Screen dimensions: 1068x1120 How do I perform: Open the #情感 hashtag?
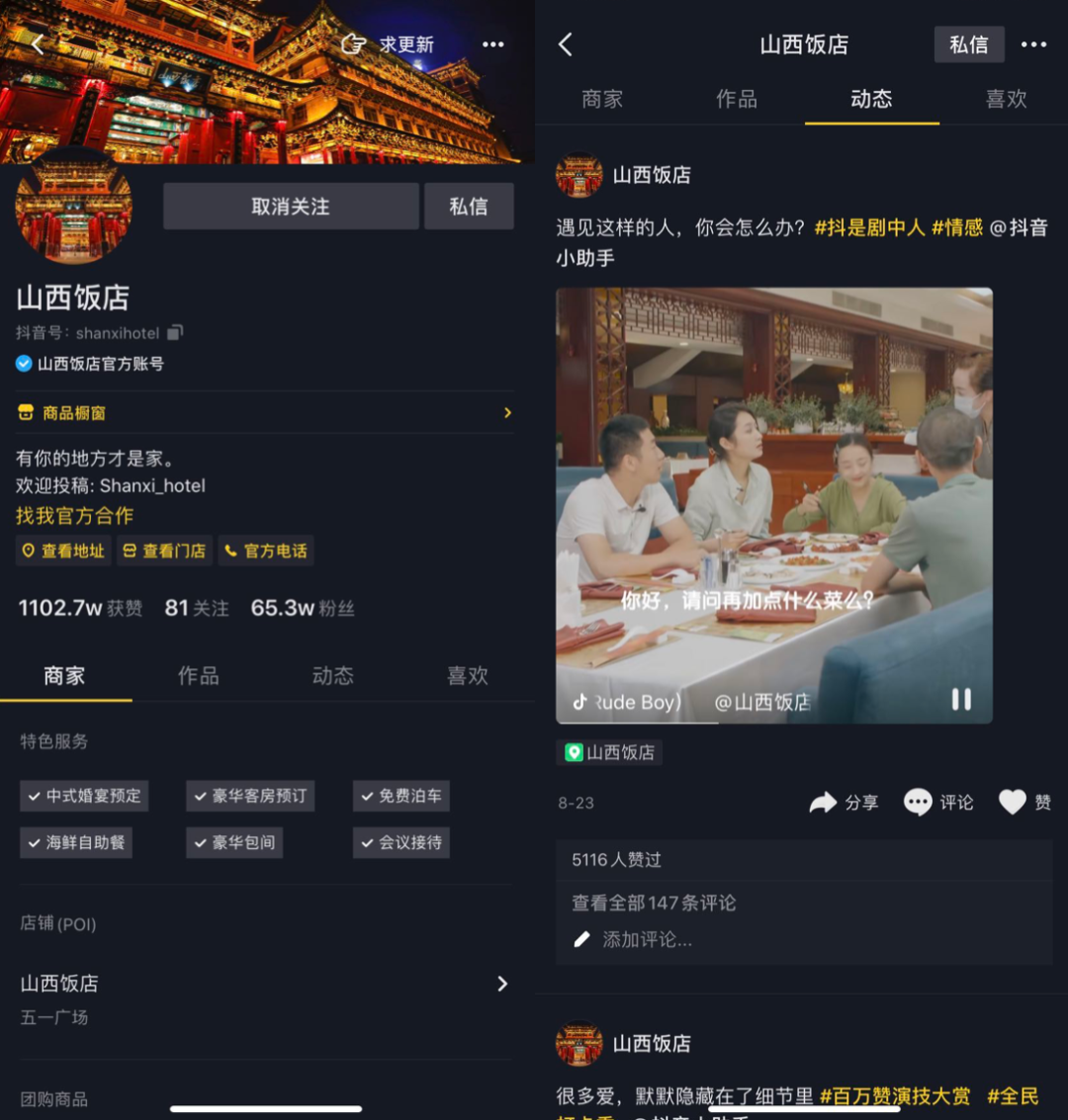click(957, 227)
